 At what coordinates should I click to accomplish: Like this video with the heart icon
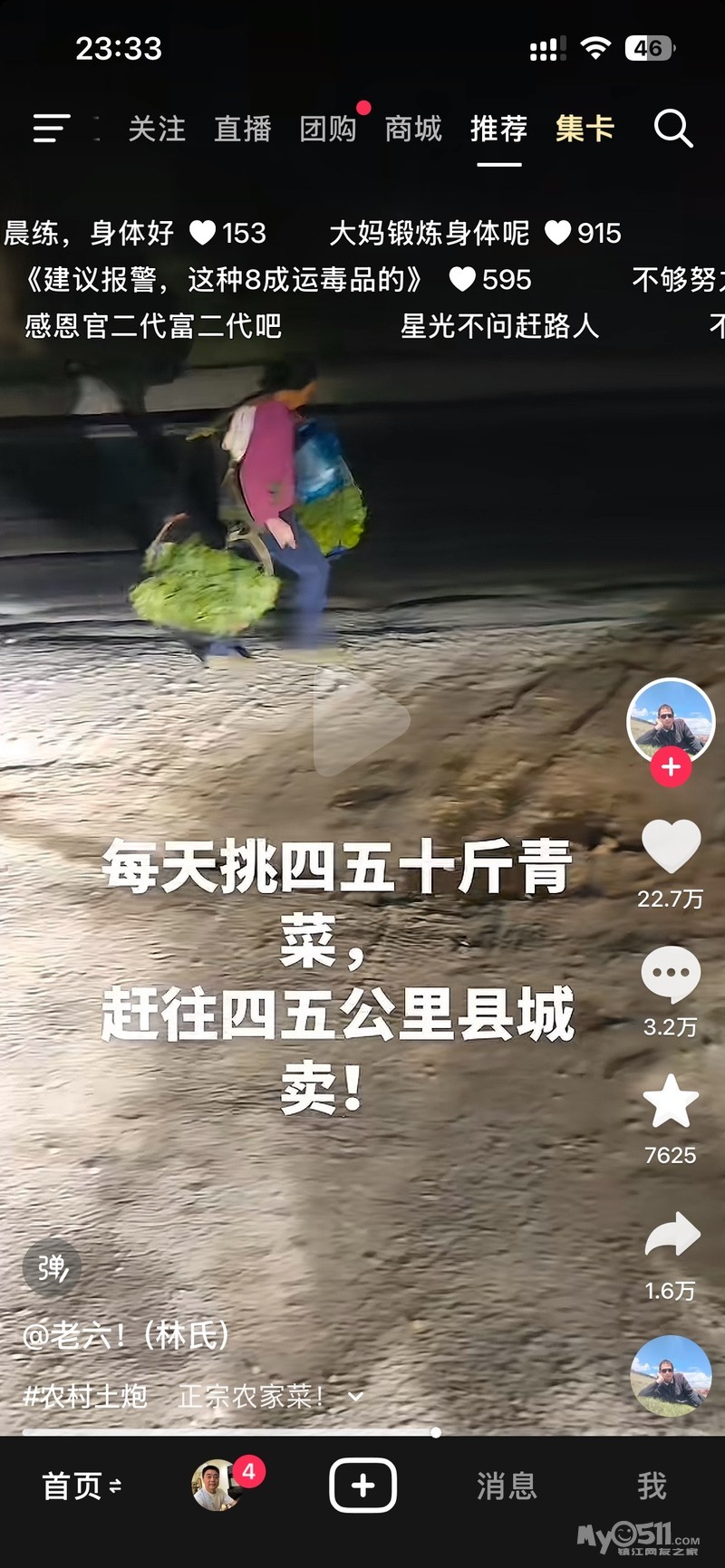(671, 846)
